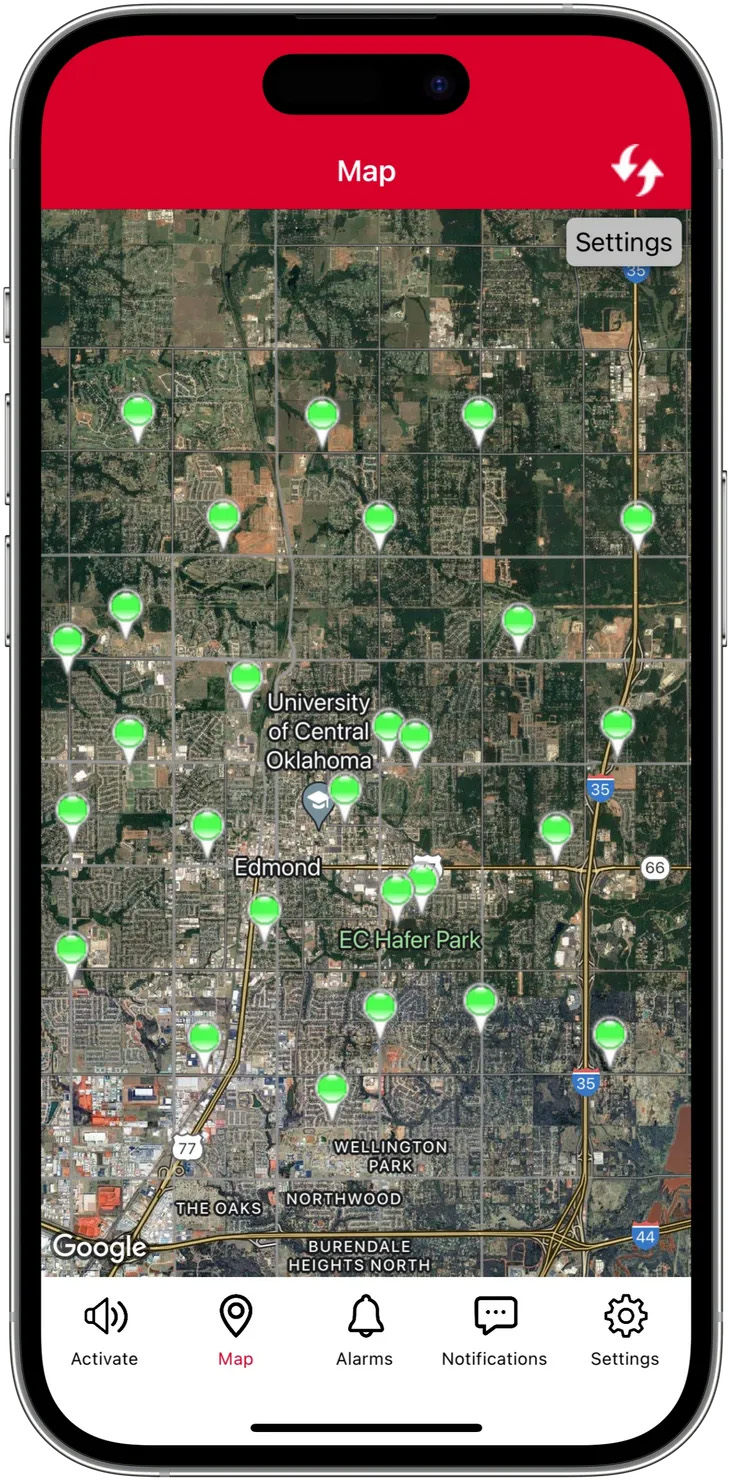Select the Activate speaker icon
This screenshot has height=1480, width=730.
pyautogui.click(x=104, y=1318)
